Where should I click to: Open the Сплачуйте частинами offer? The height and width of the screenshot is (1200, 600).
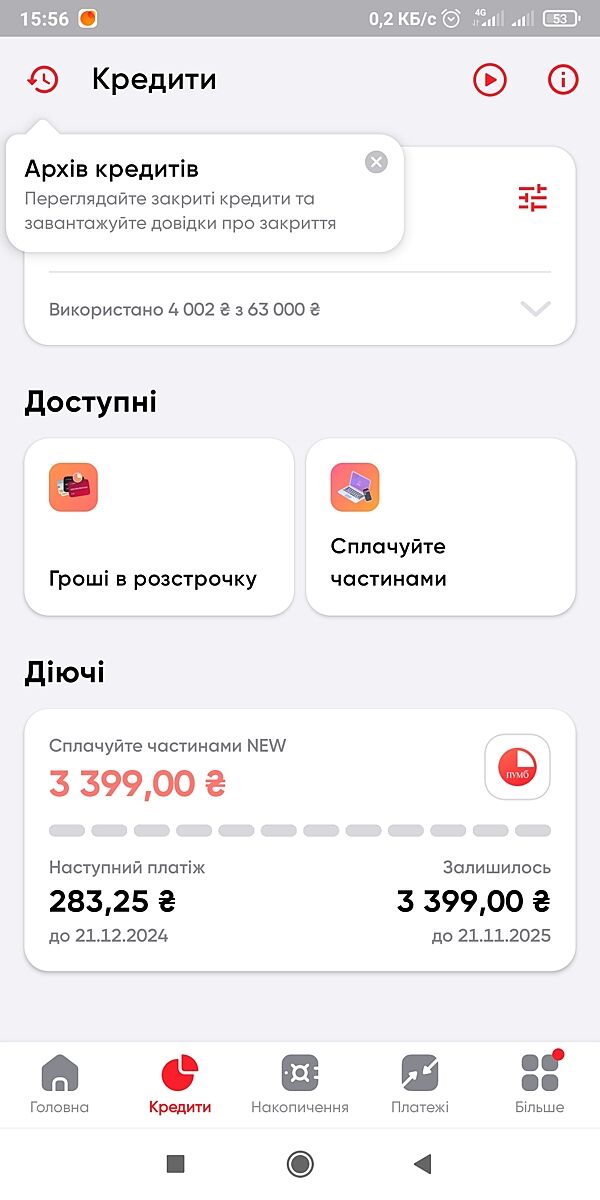[440, 526]
